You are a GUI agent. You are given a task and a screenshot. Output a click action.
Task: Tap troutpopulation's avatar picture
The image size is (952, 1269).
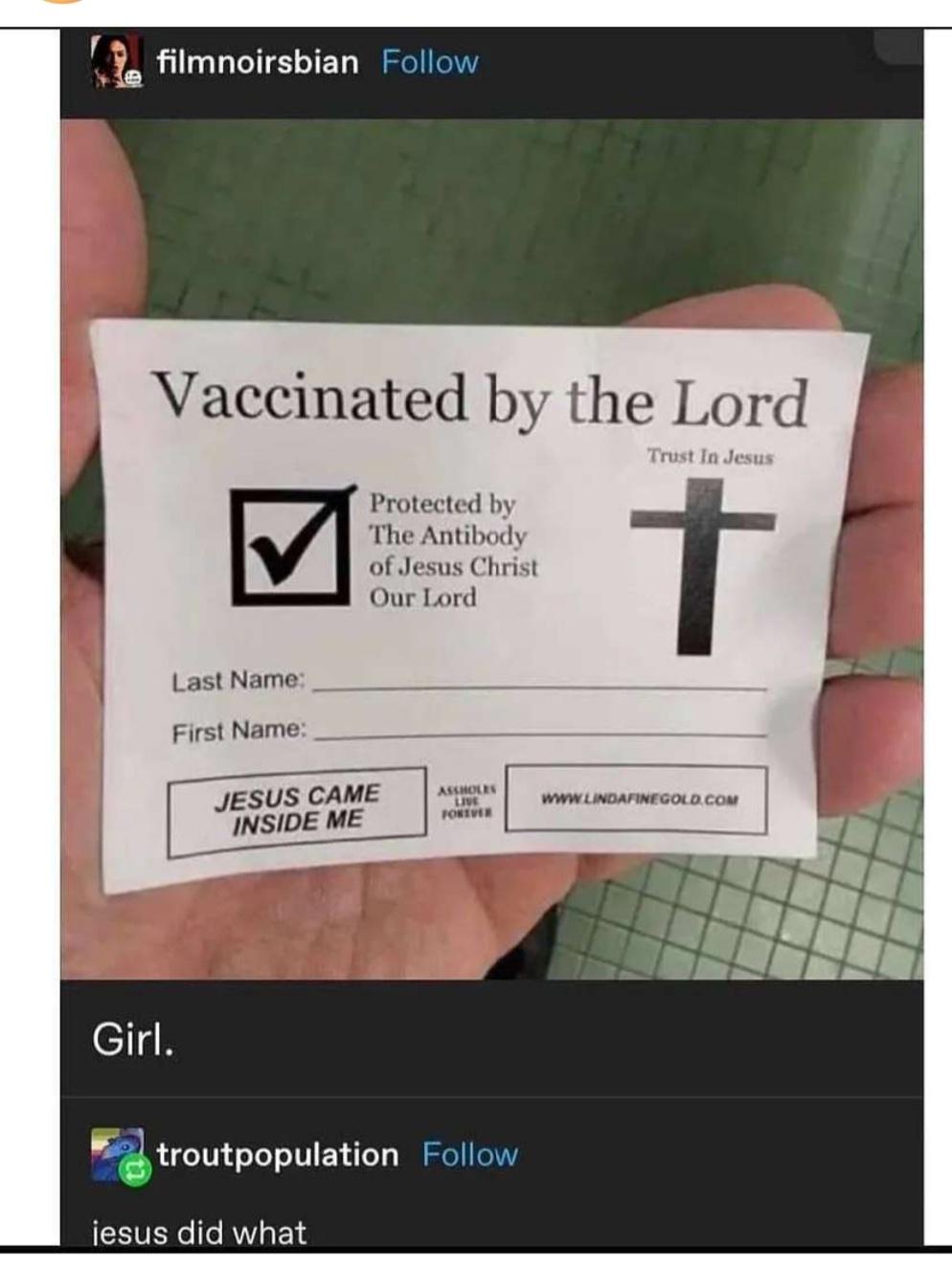click(118, 1154)
